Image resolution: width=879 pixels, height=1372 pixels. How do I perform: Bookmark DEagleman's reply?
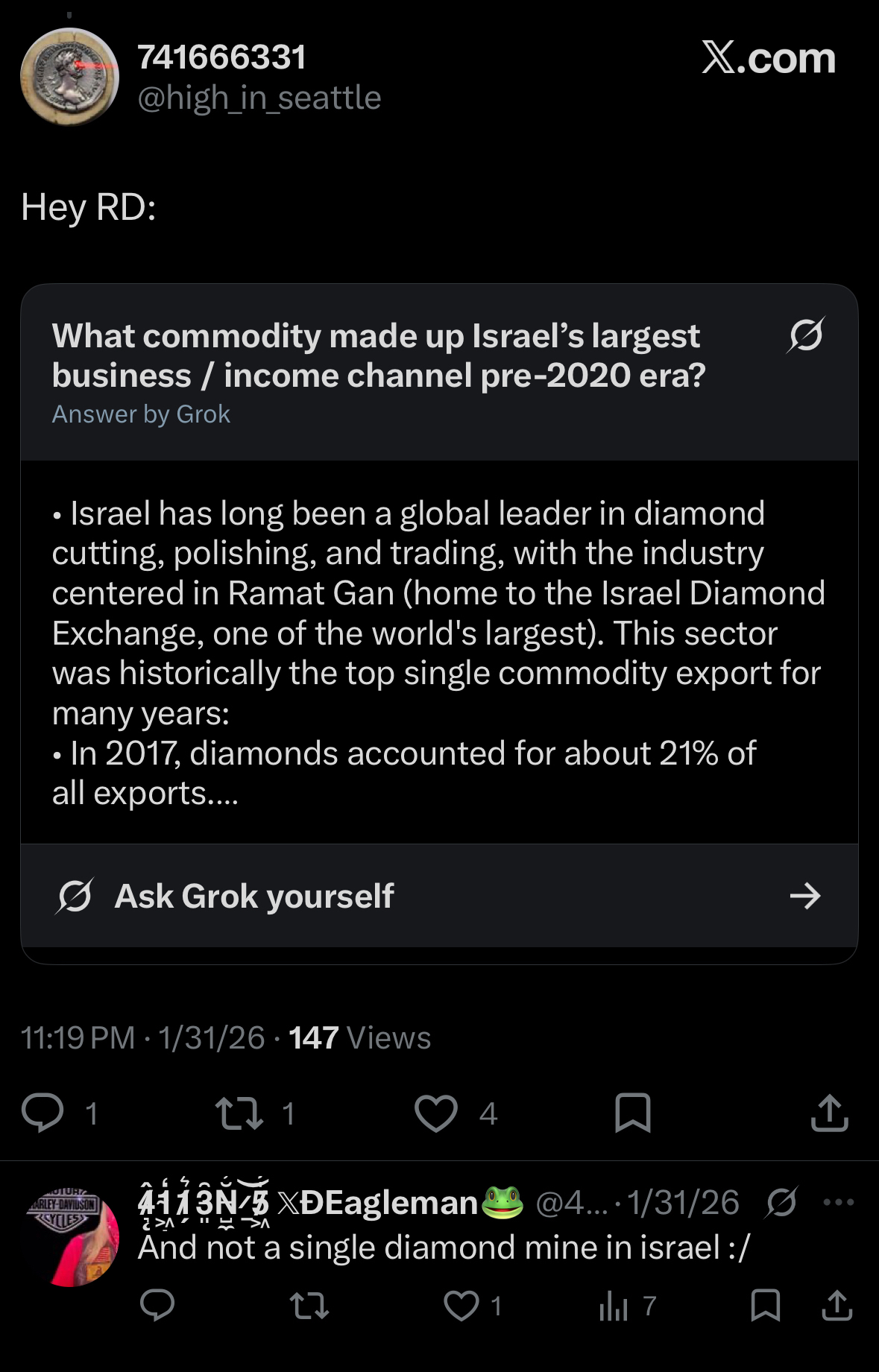tap(765, 1305)
